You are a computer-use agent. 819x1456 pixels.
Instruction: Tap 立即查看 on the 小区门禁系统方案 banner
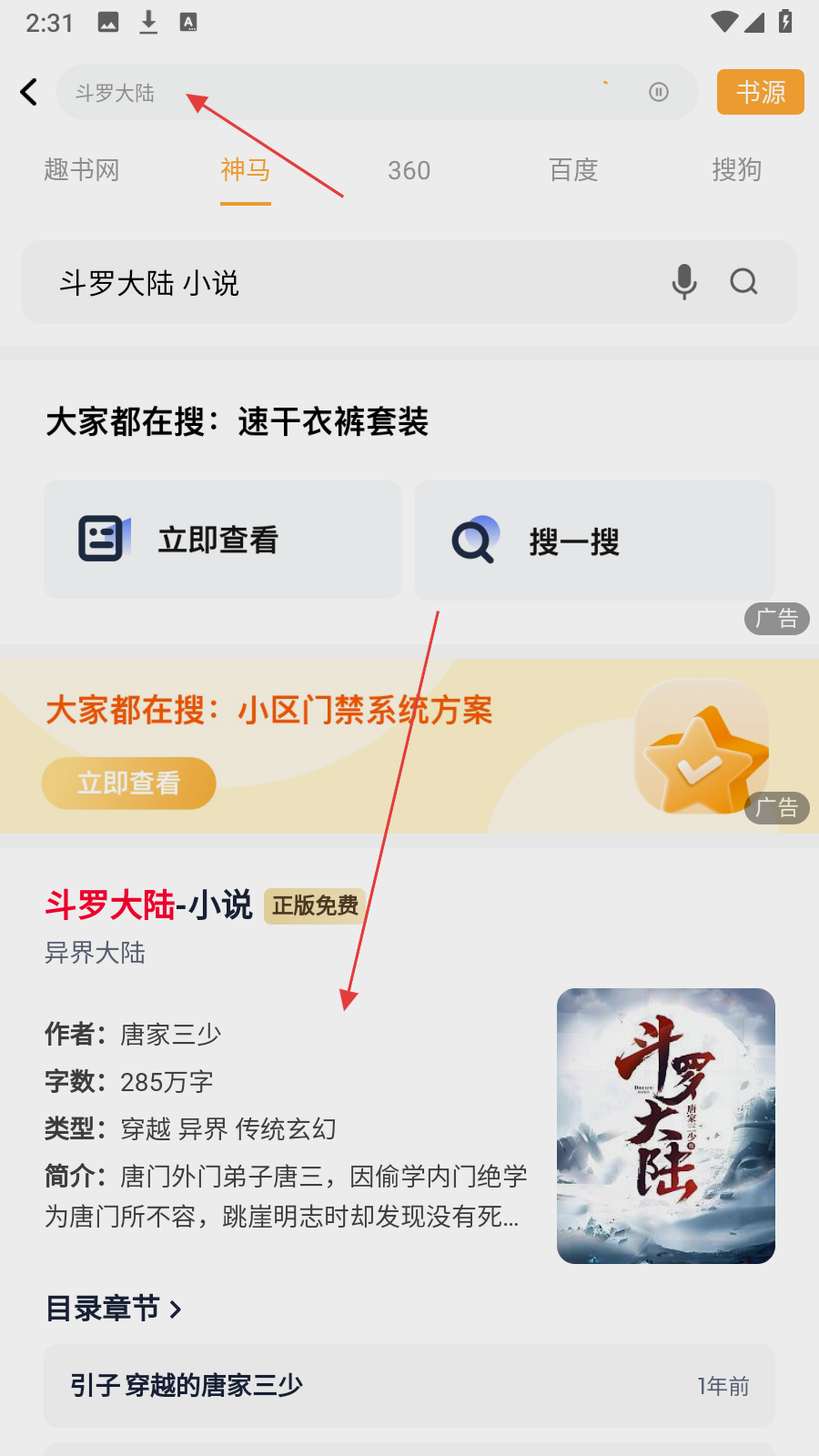point(128,783)
